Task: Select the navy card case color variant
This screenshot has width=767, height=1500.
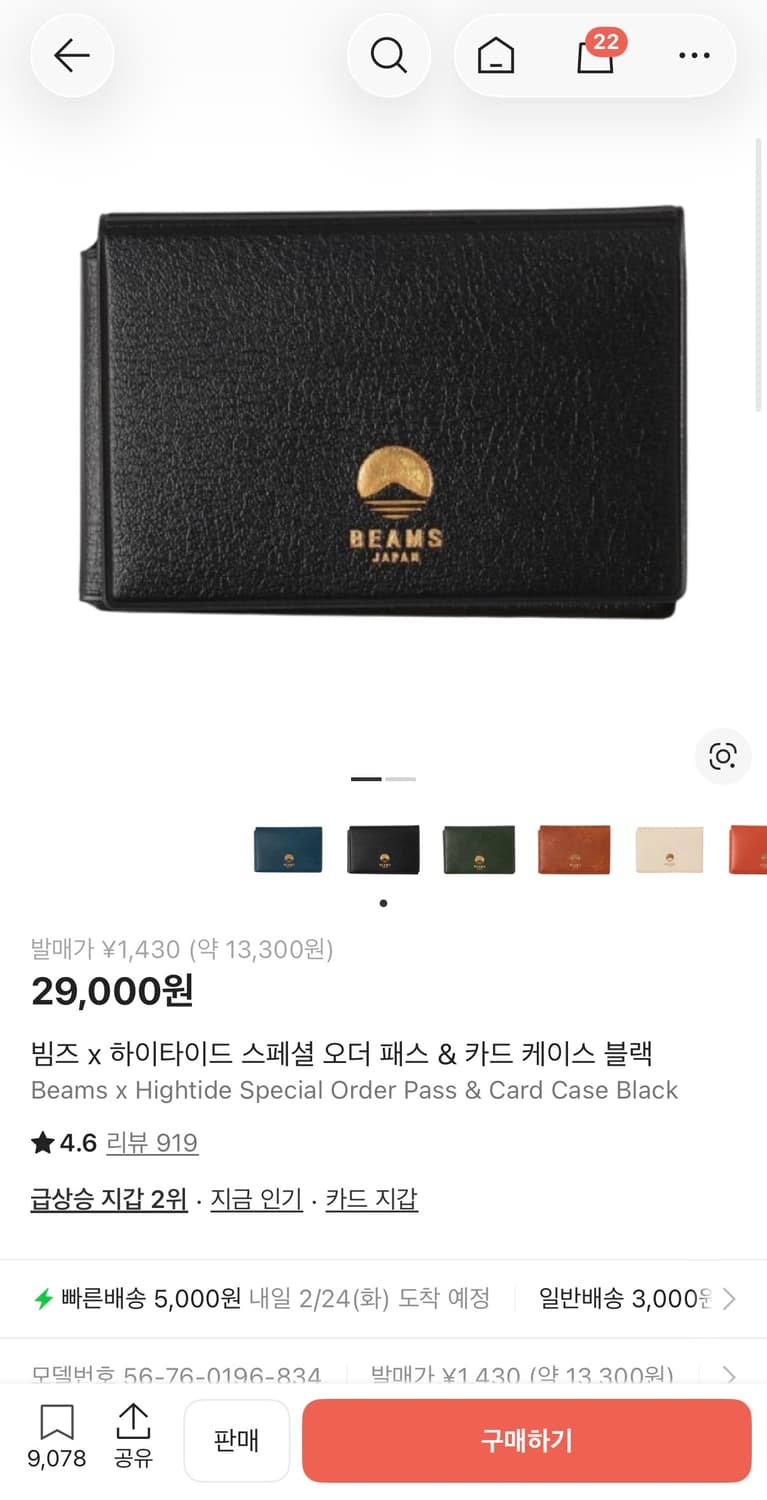Action: (x=287, y=849)
